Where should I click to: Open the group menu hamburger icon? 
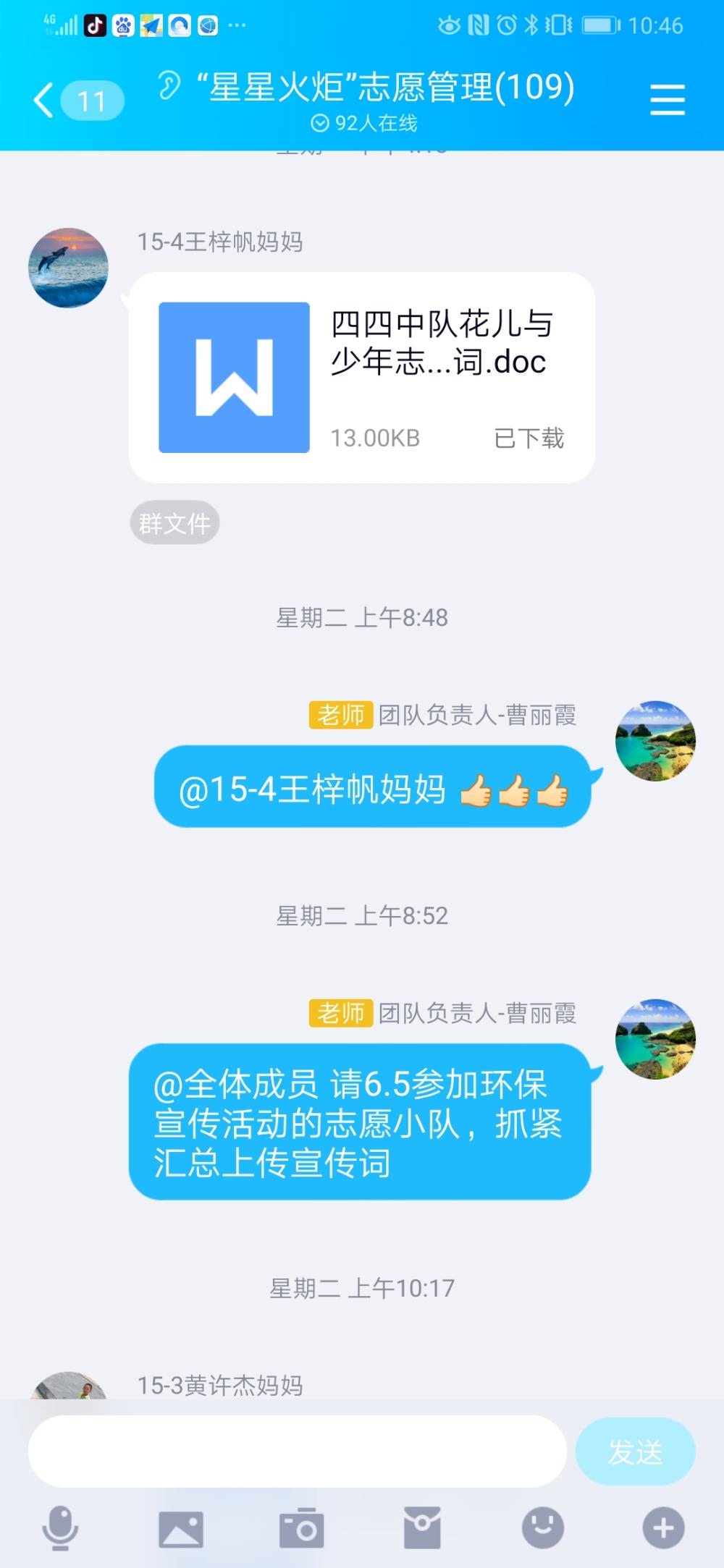pos(667,99)
